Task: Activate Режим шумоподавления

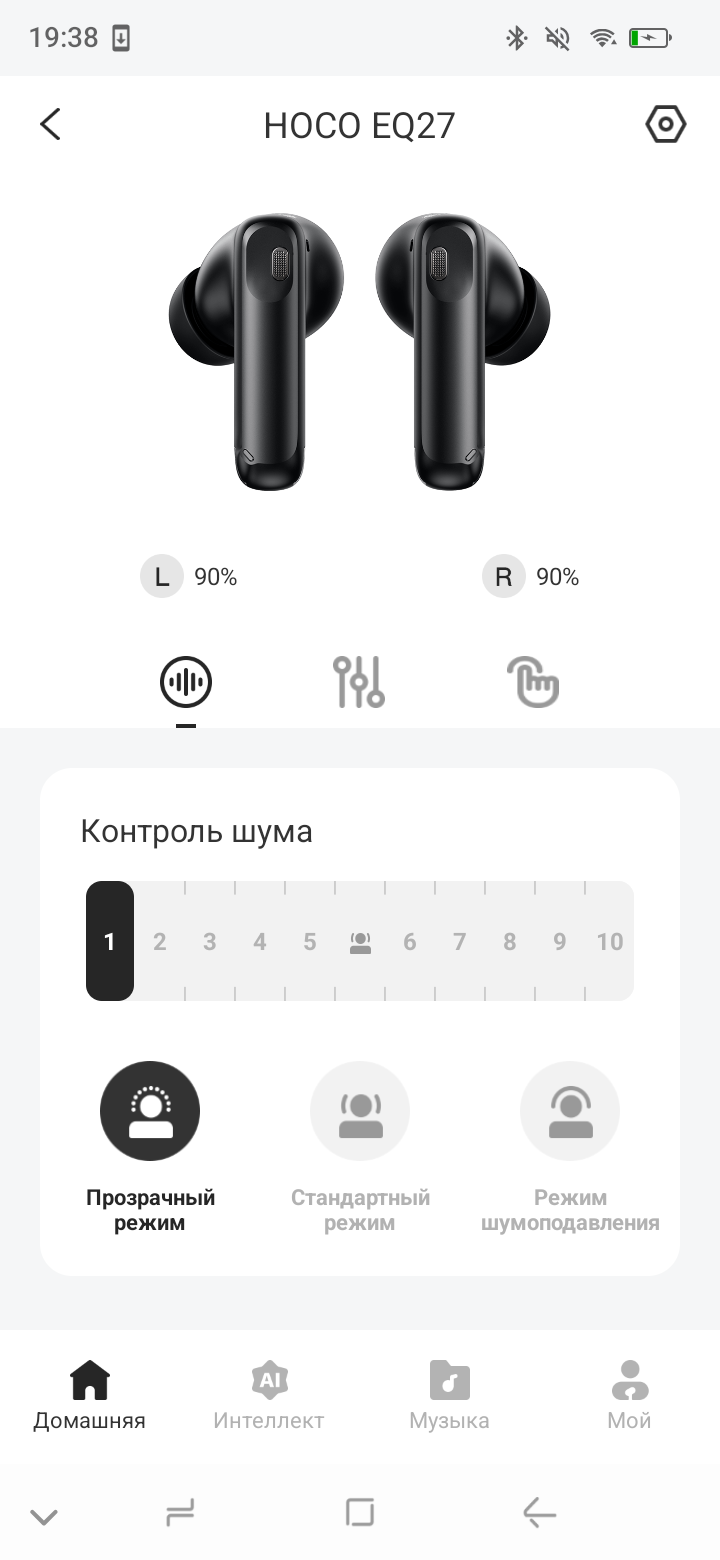Action: pyautogui.click(x=570, y=1111)
